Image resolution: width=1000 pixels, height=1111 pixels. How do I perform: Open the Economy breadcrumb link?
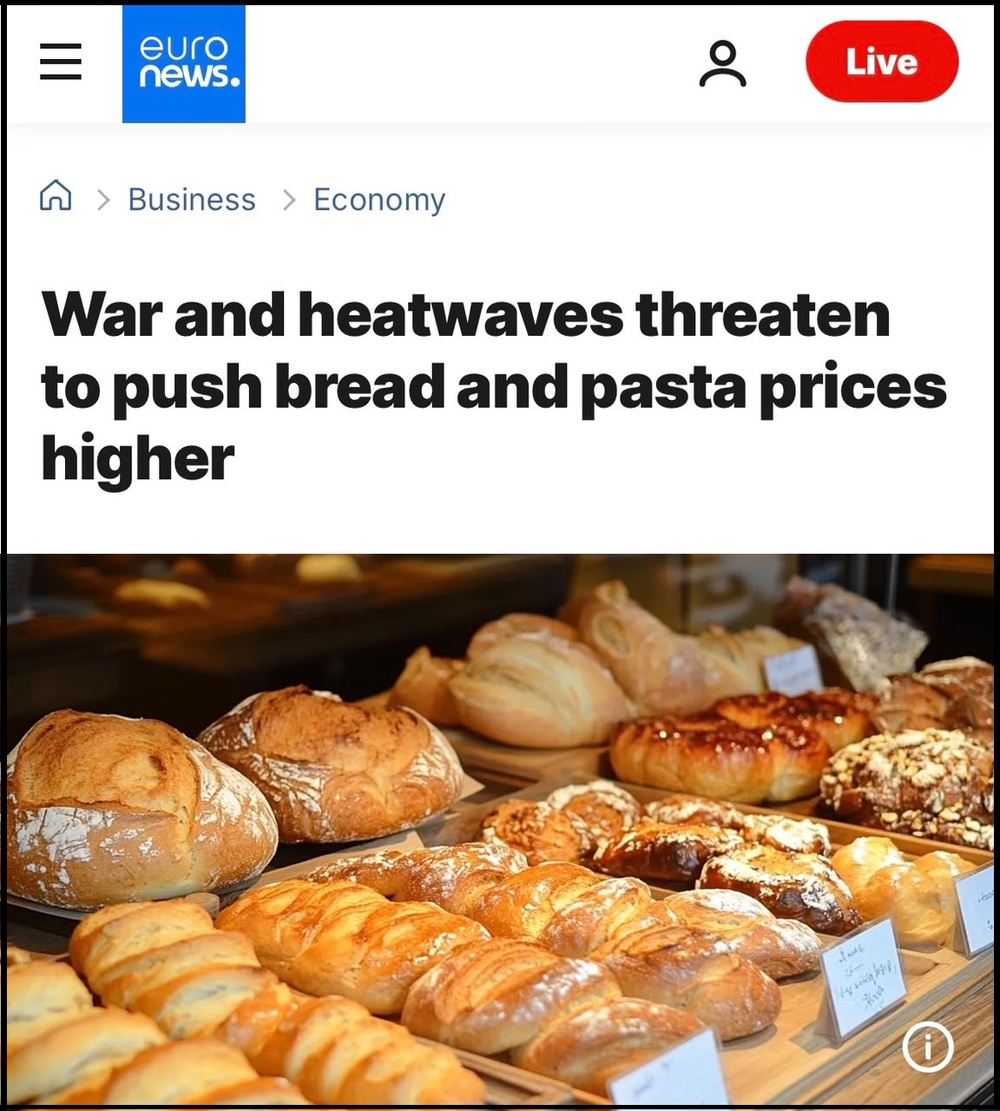point(379,200)
